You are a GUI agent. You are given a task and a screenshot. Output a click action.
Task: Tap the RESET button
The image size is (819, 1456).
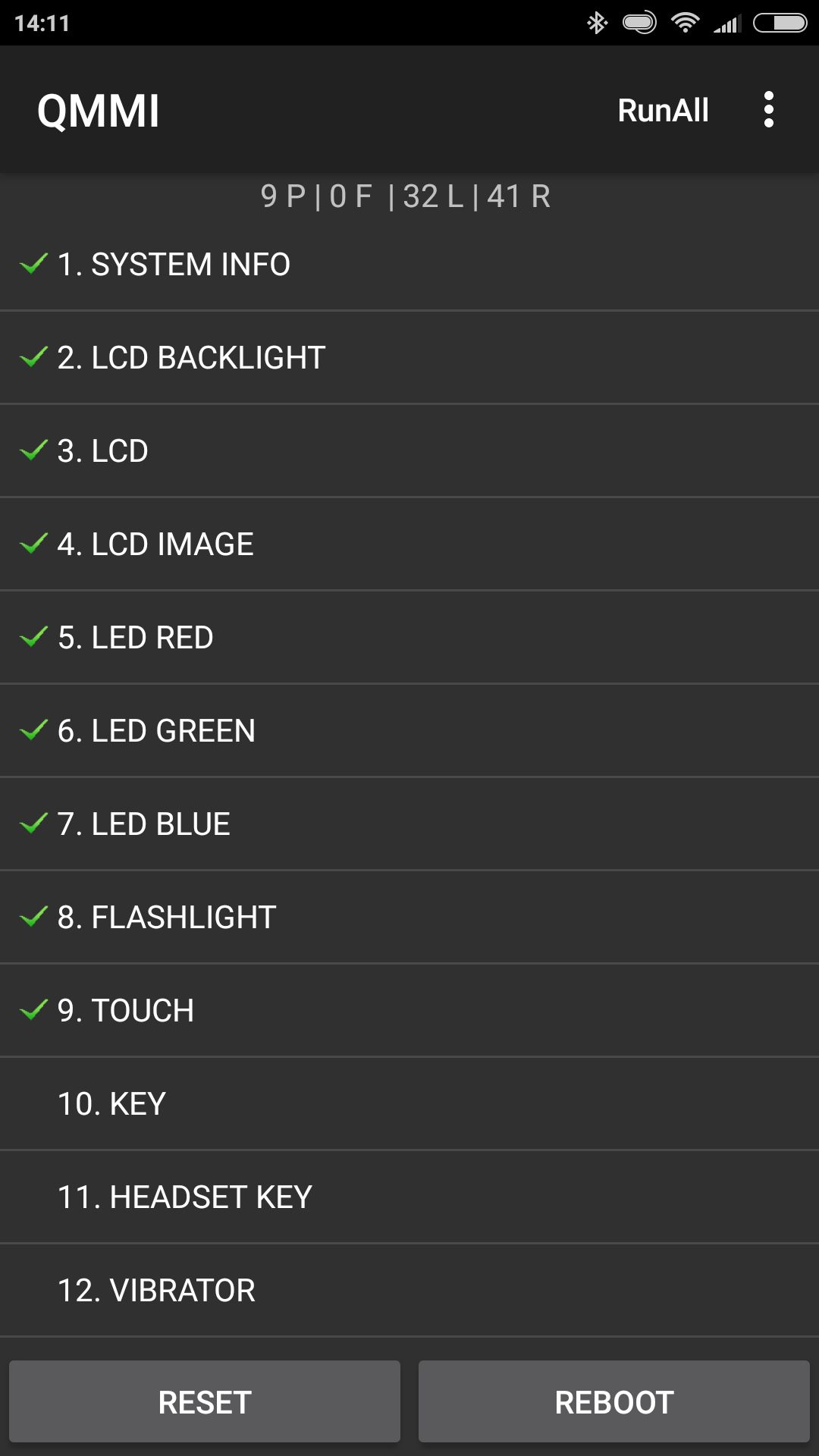click(x=205, y=1401)
